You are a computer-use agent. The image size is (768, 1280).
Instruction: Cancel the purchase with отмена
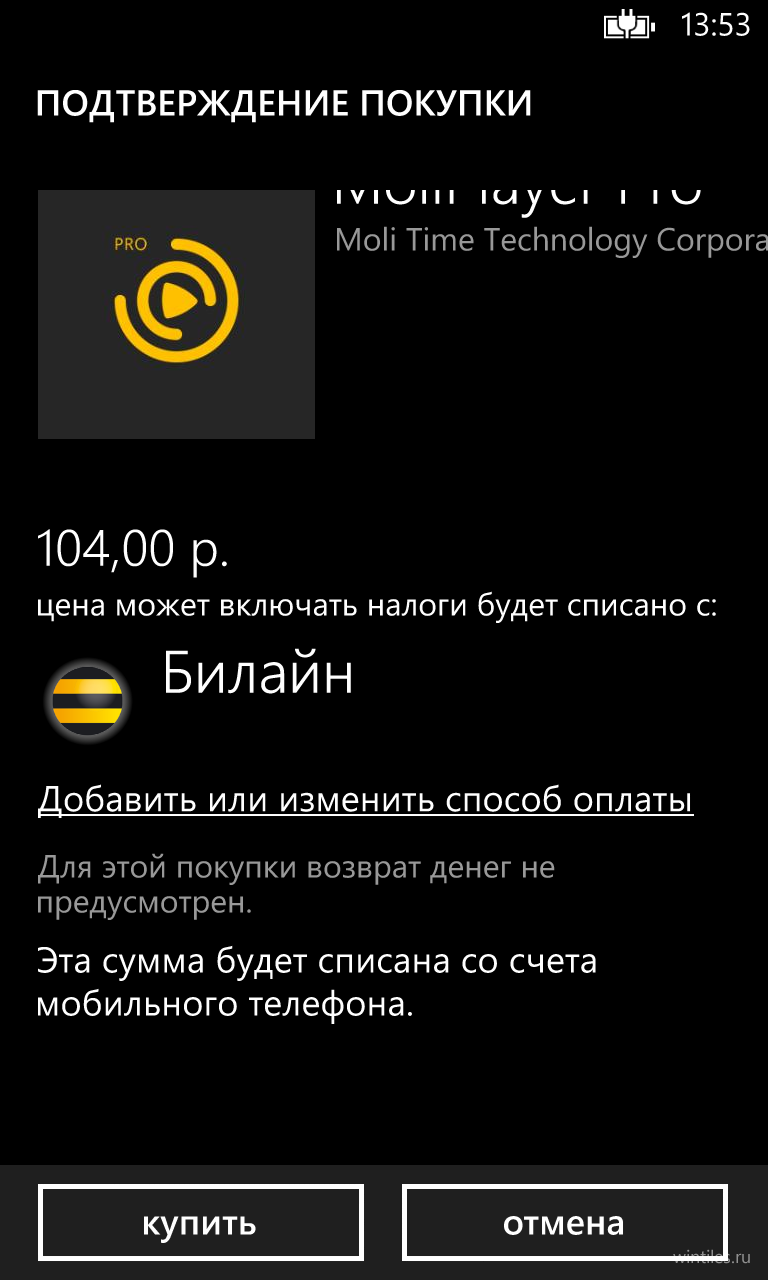pos(565,1223)
